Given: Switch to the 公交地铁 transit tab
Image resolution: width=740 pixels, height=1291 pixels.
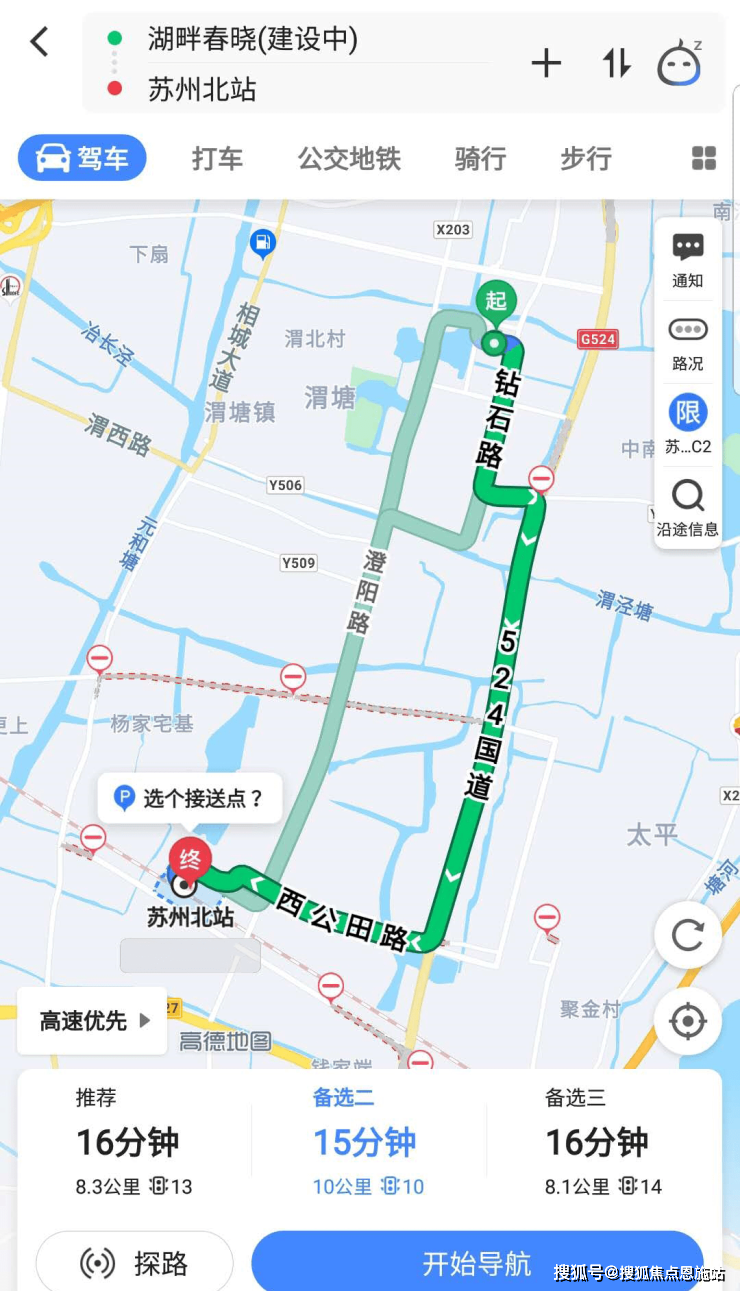Looking at the screenshot, I should coord(348,158).
